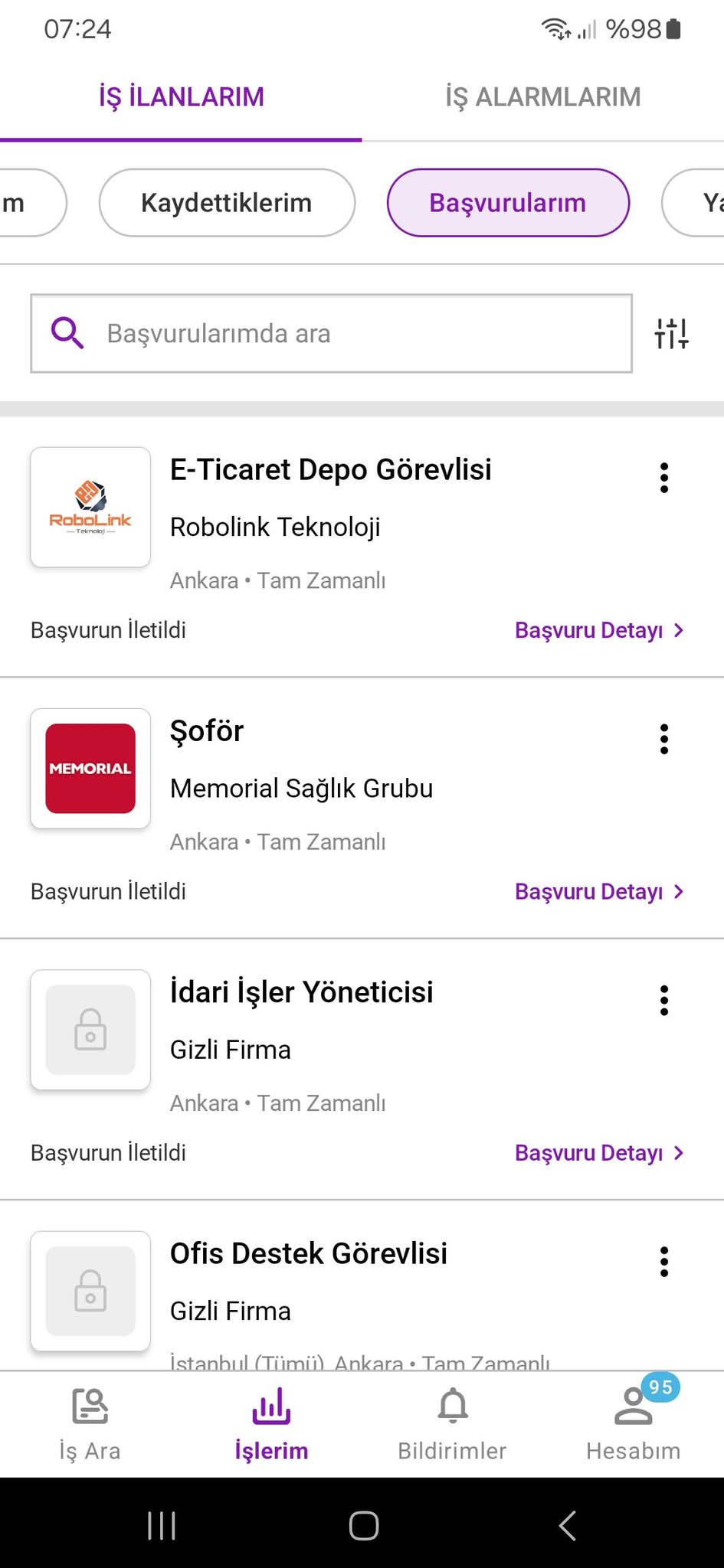
Task: Tap the Başvurularımda ara search field
Action: click(331, 334)
